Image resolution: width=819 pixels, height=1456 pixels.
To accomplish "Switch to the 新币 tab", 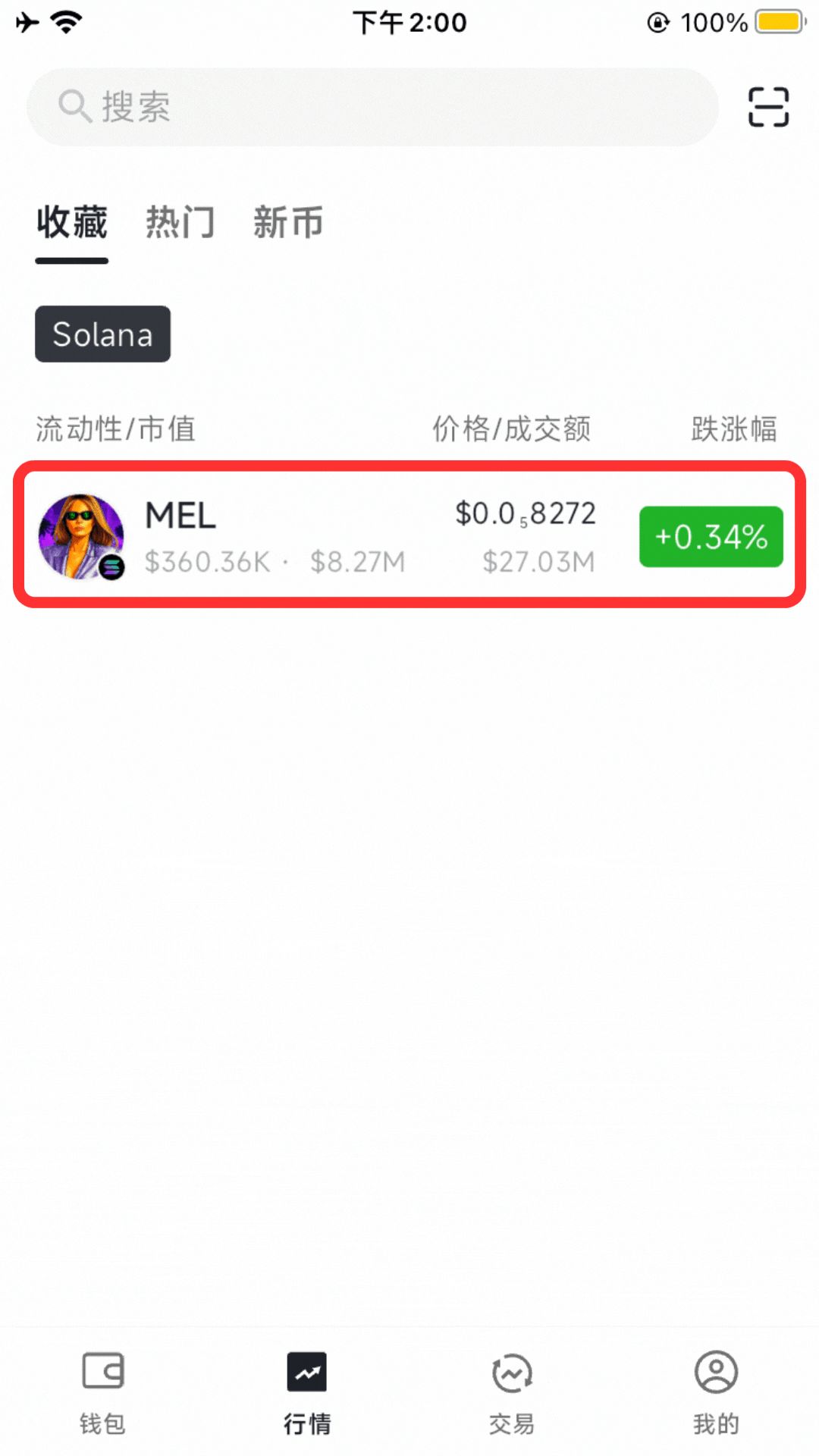I will [x=288, y=222].
